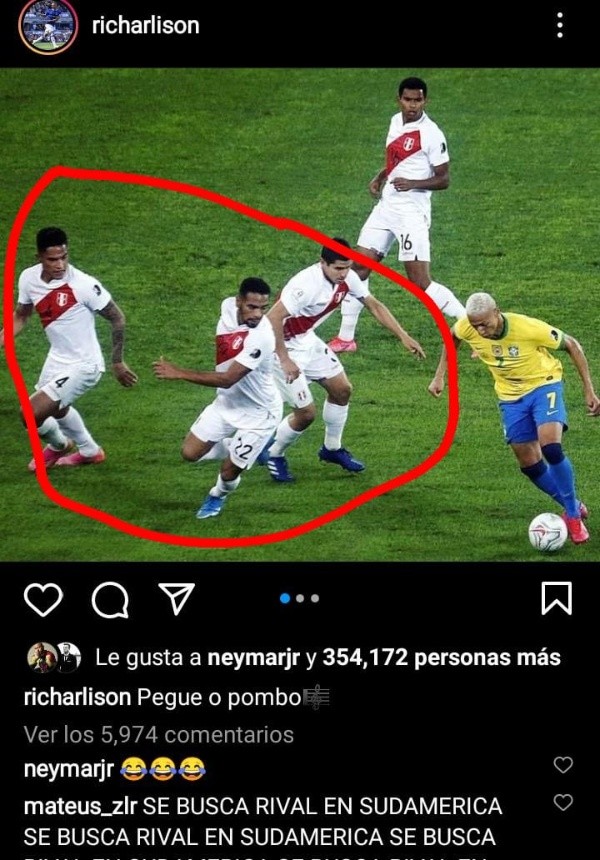Save the post with the bookmark icon
This screenshot has height=860, width=600.
(556, 599)
